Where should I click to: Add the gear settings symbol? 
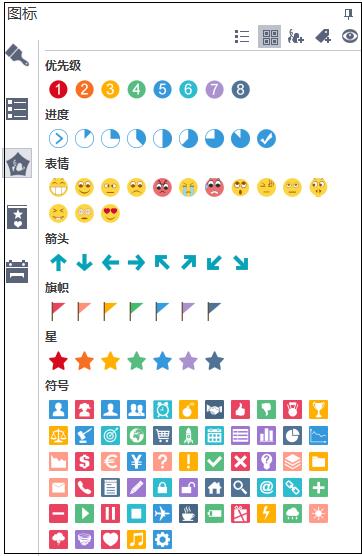coord(162,539)
